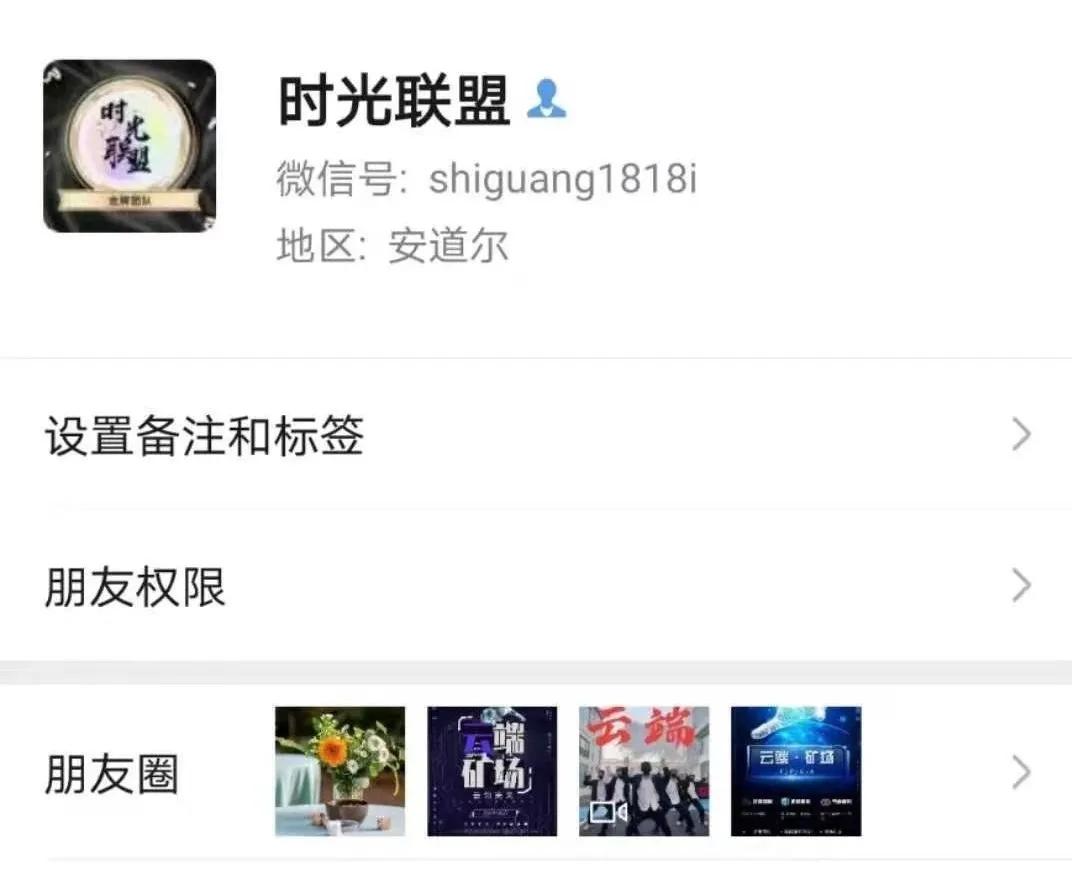Open the 时光联盟 profile avatar picture
1072x869 pixels.
pyautogui.click(x=129, y=146)
